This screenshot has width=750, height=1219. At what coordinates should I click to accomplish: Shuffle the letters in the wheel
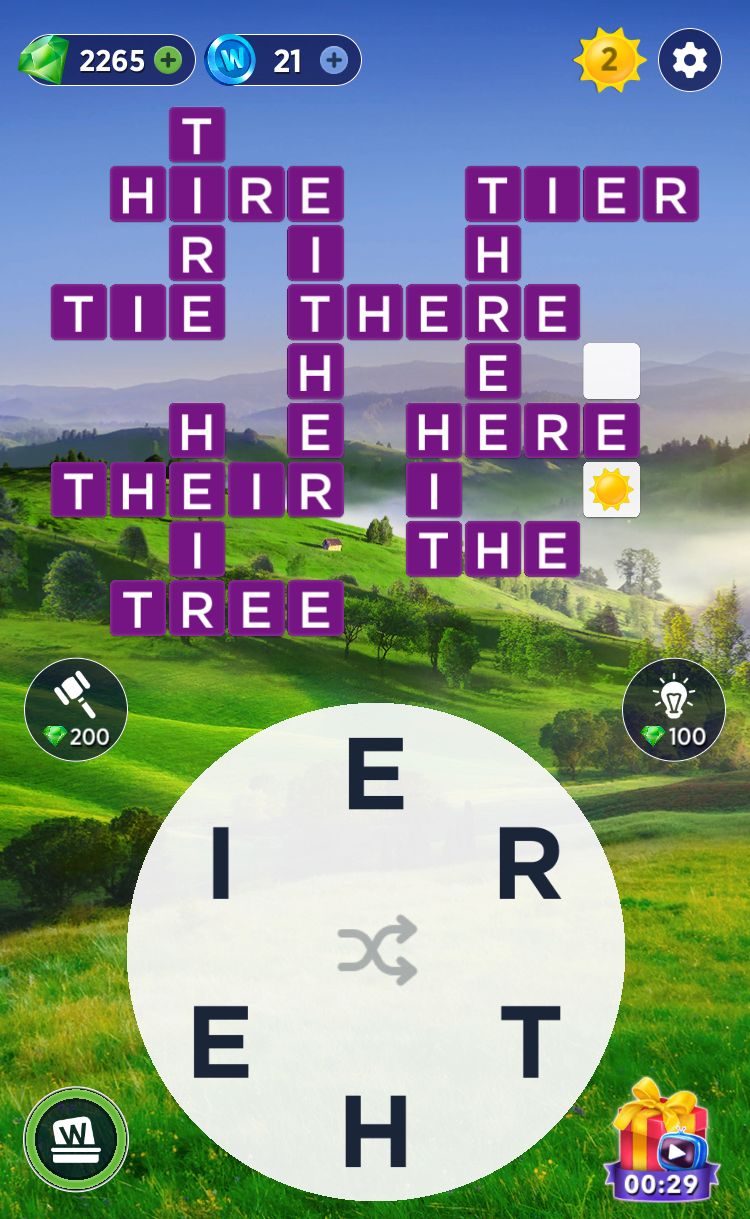376,949
